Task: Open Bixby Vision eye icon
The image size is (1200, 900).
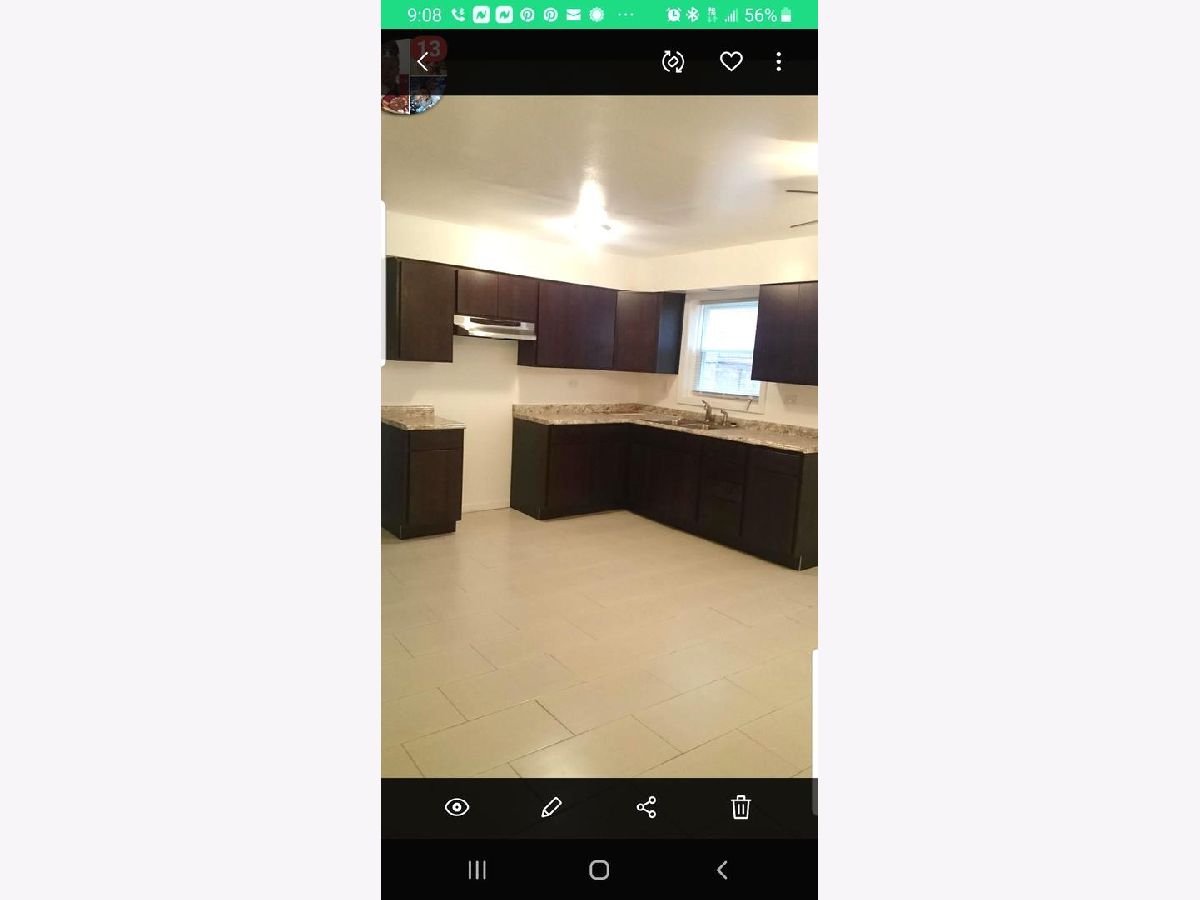Action: (x=457, y=807)
